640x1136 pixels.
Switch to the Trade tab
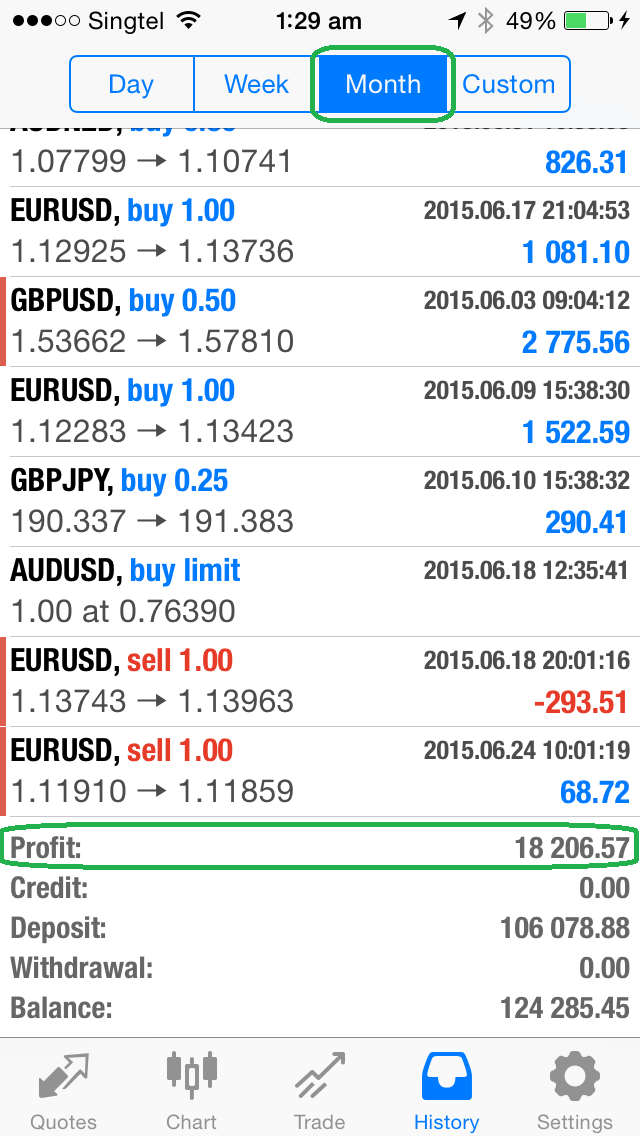tap(319, 1089)
